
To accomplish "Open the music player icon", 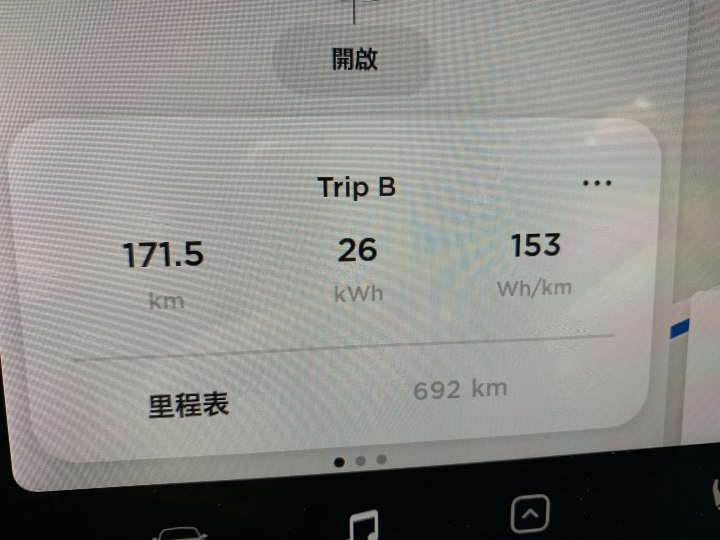I will coord(362,525).
